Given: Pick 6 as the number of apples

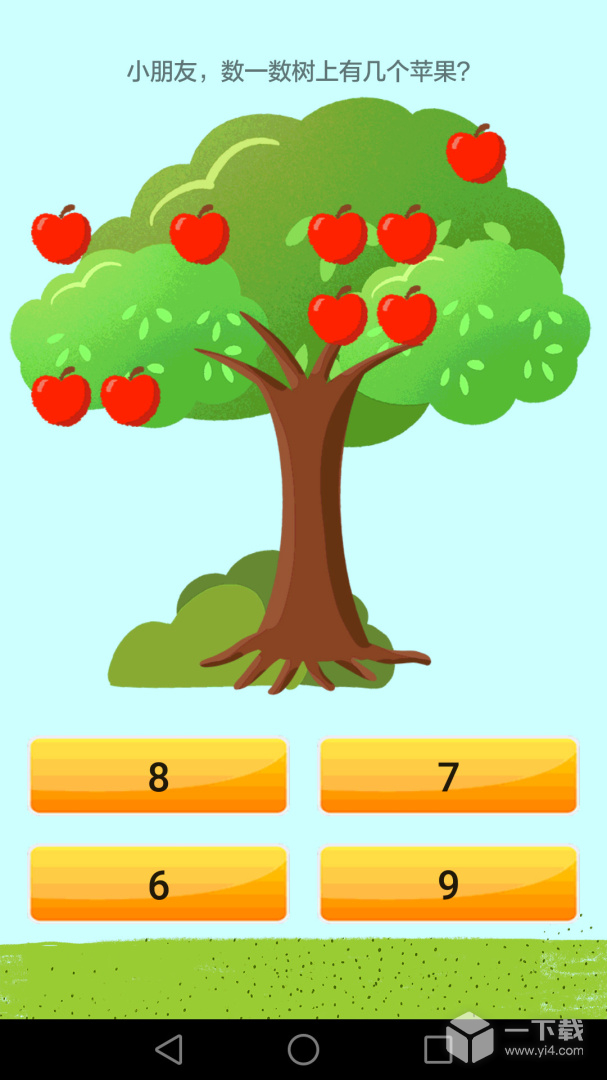Looking at the screenshot, I should click(158, 884).
